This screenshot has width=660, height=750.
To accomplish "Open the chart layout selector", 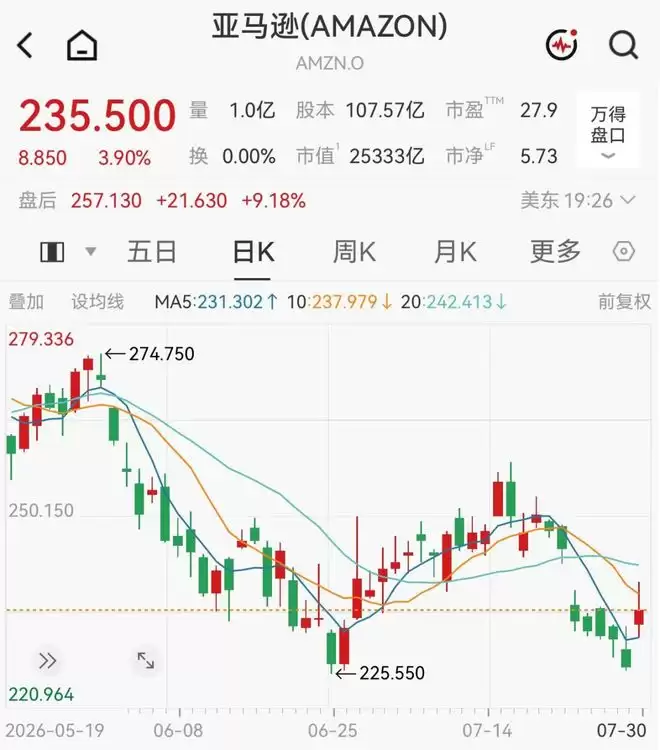I will [x=68, y=252].
